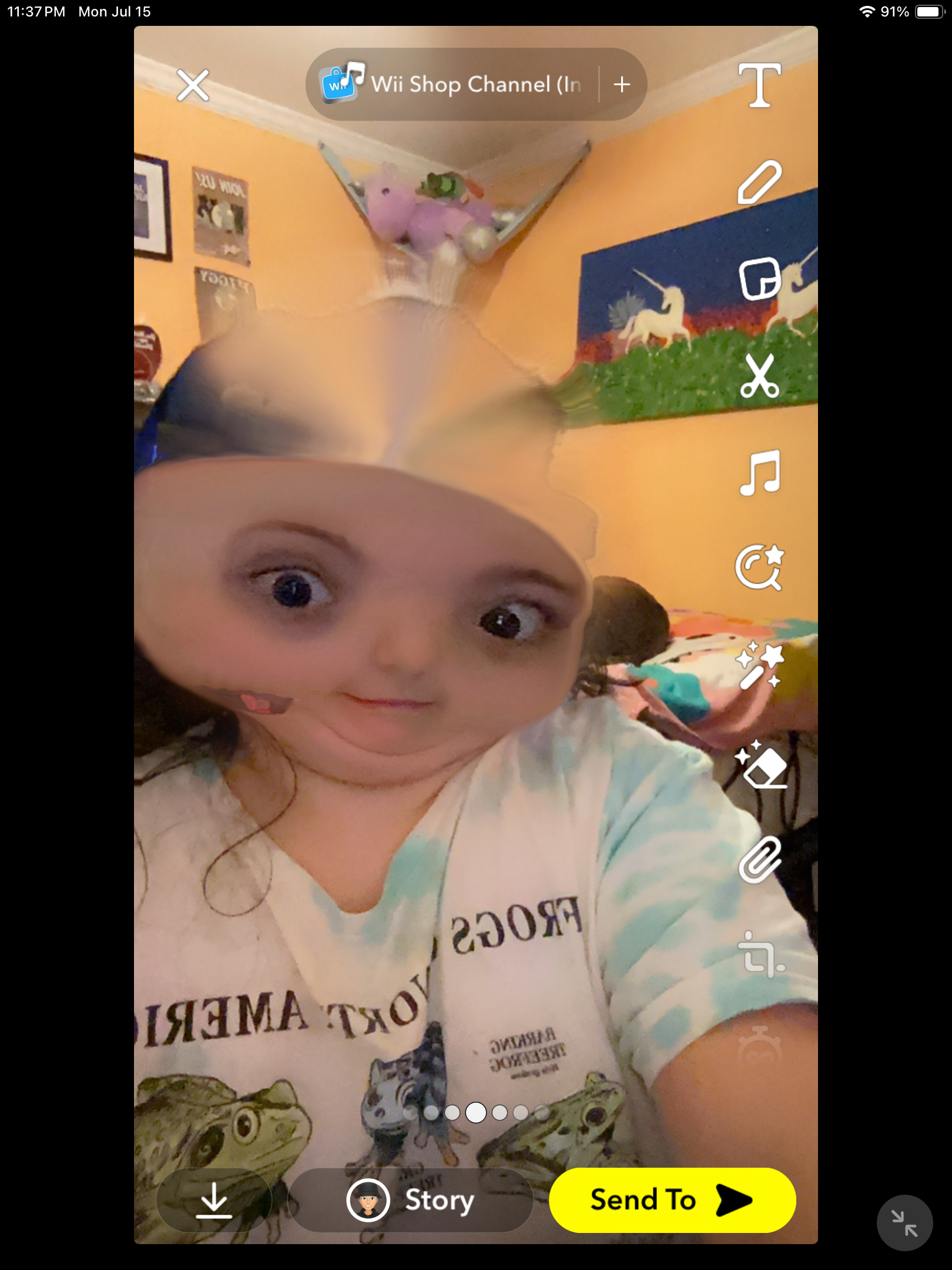
Task: Save the snap with the download button
Action: coord(214,1199)
